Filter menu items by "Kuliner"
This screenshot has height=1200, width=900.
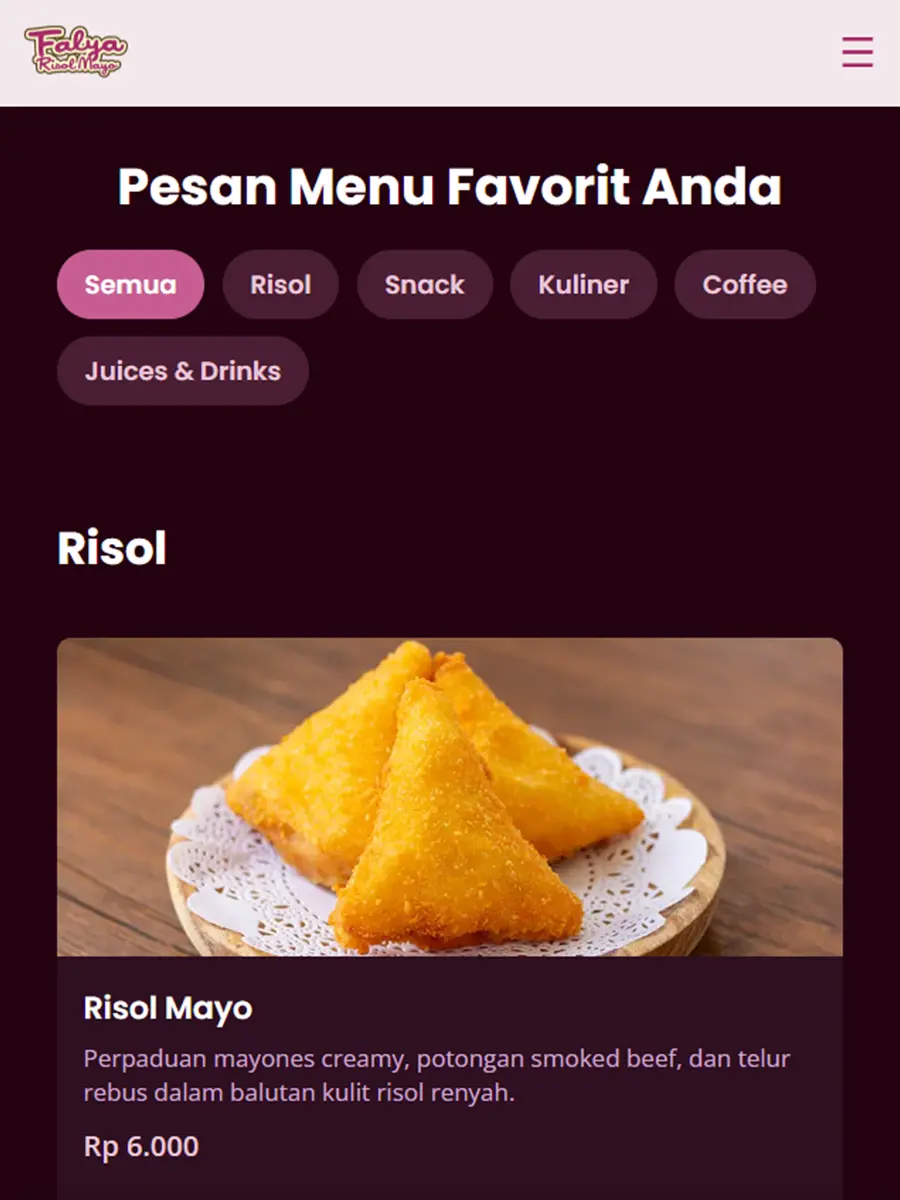pos(583,284)
